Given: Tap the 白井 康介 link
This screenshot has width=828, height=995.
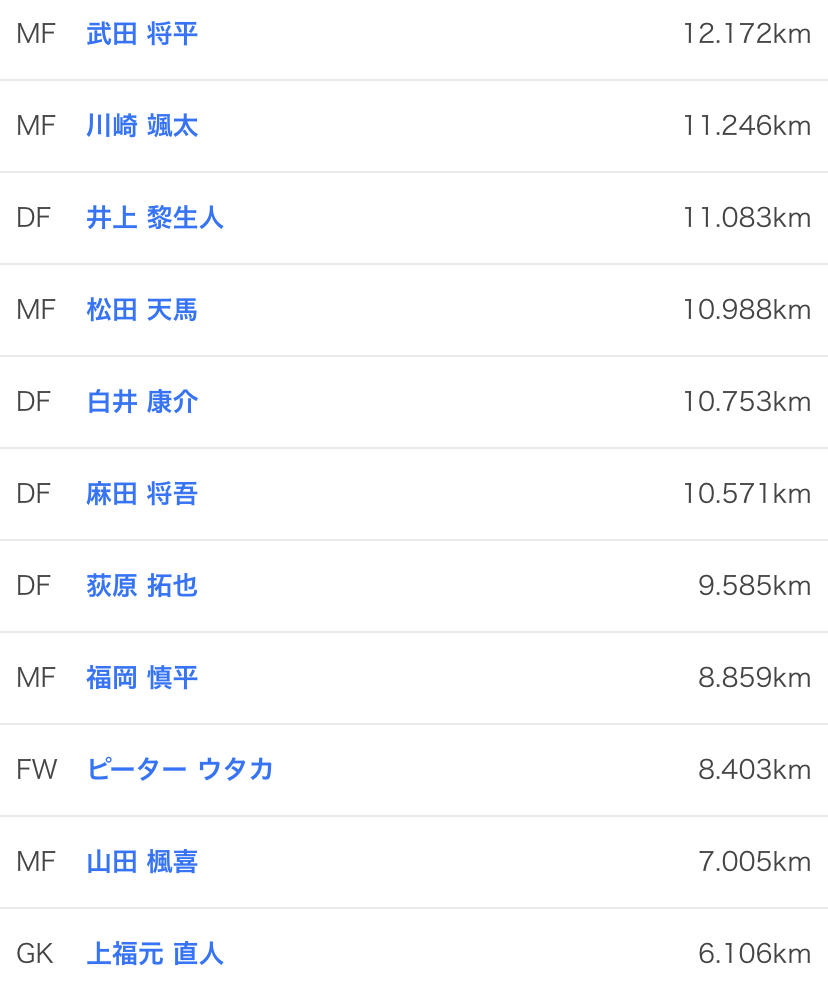Looking at the screenshot, I should (x=142, y=402).
